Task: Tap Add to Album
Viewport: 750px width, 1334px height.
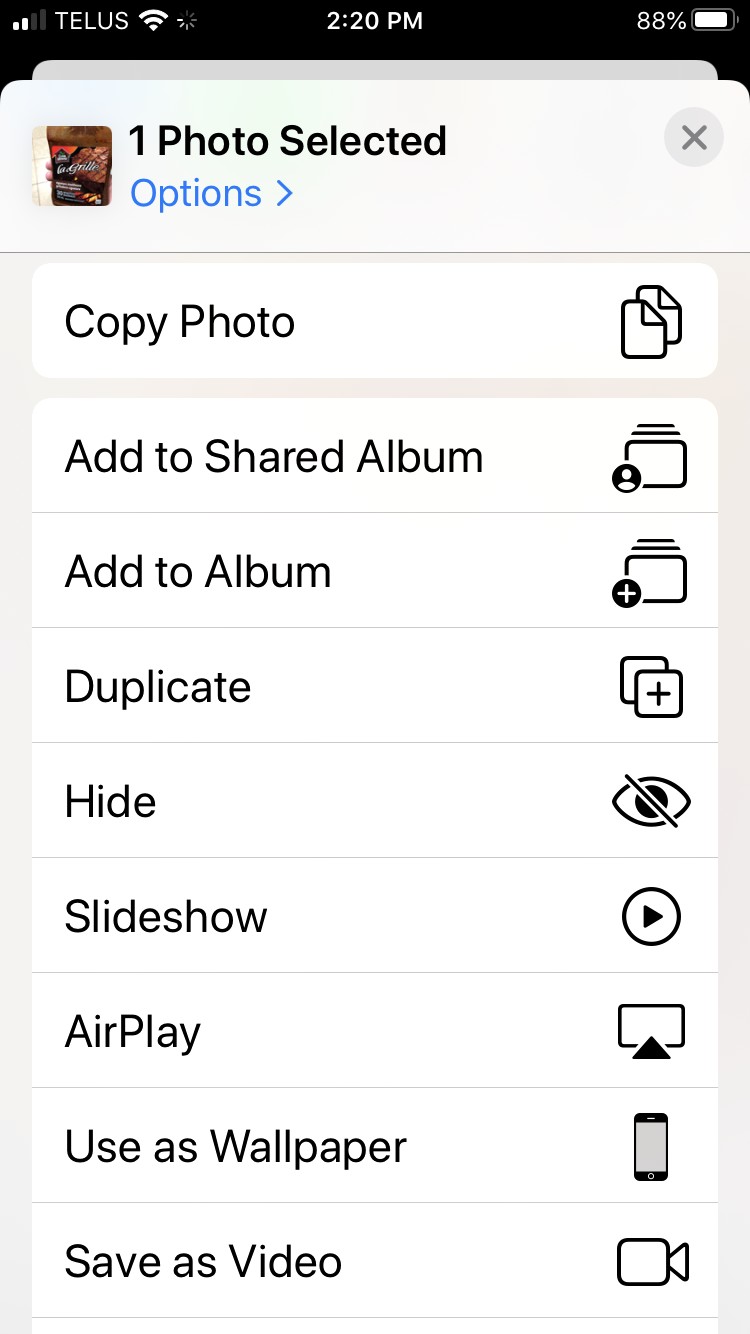Action: click(x=374, y=572)
